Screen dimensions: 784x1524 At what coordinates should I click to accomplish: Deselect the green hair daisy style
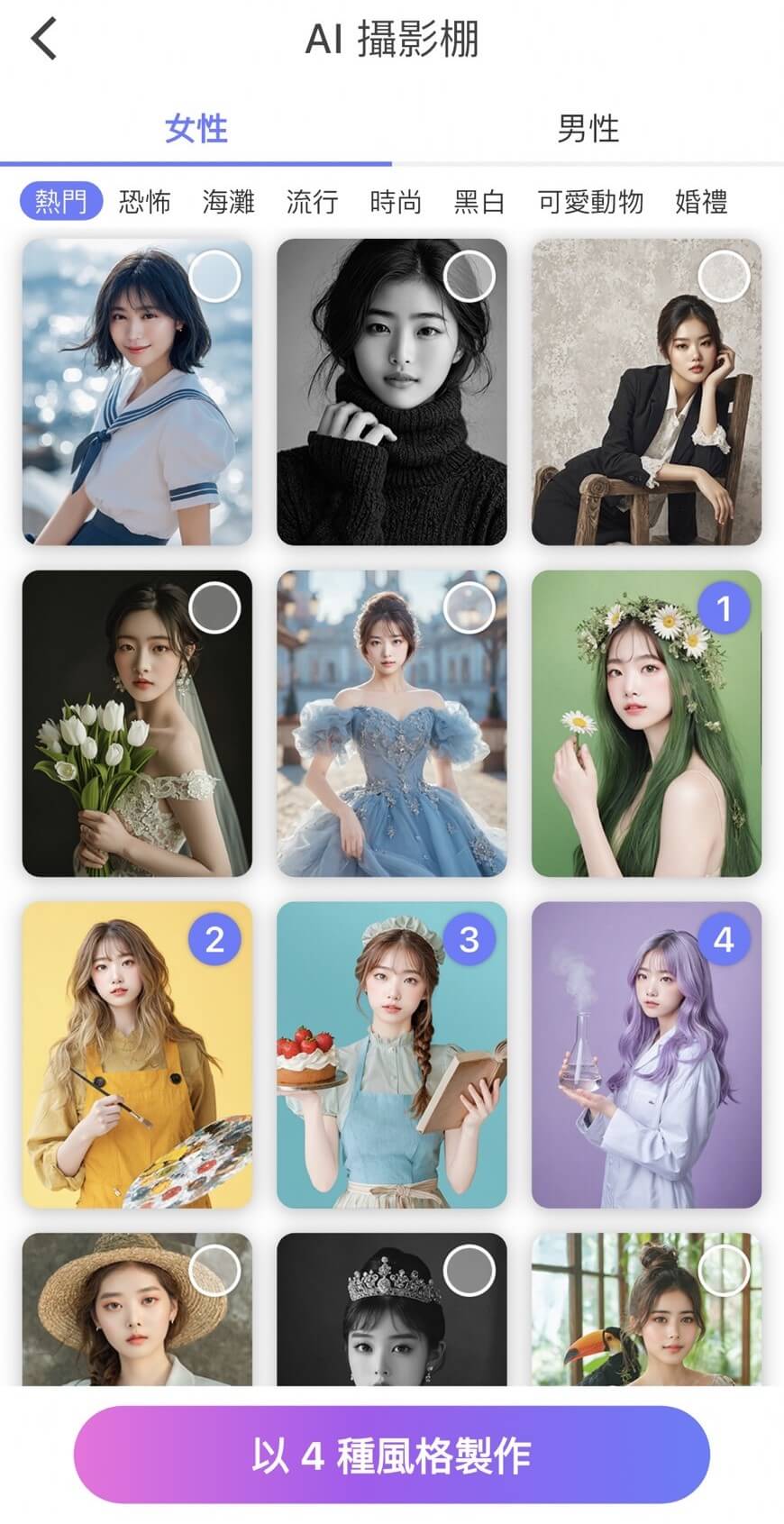click(x=724, y=608)
